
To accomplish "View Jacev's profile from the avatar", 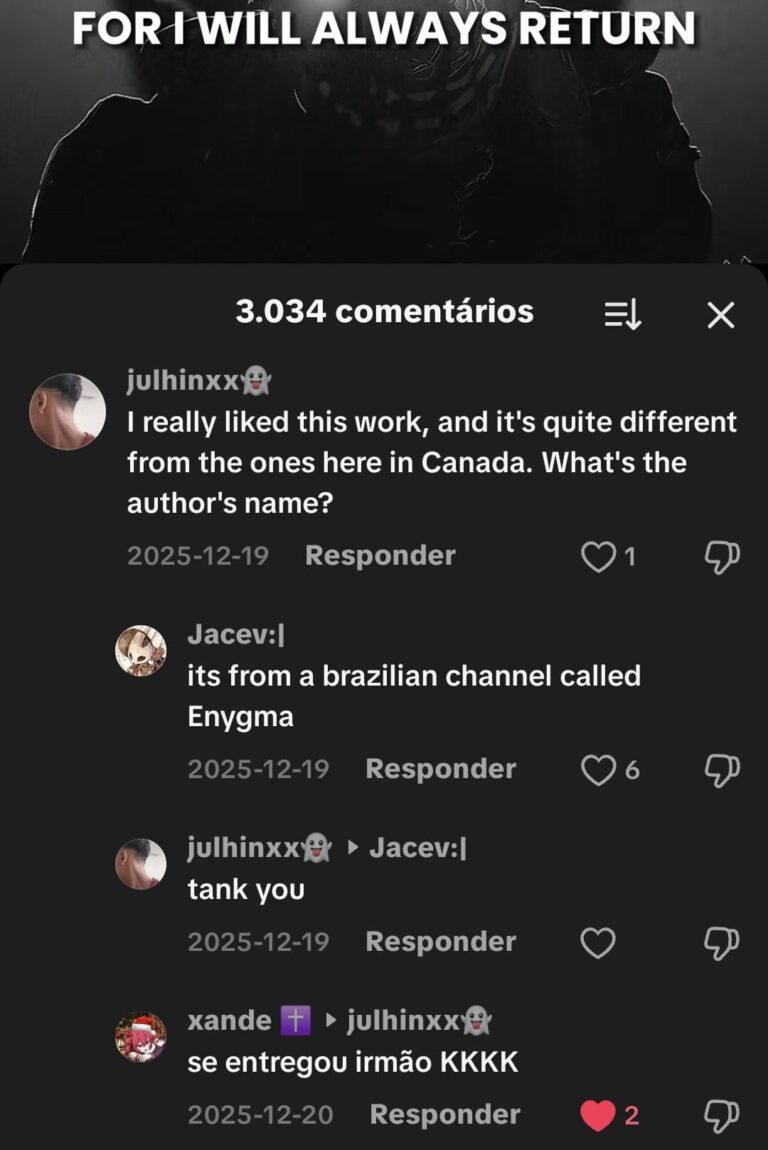I will (141, 651).
